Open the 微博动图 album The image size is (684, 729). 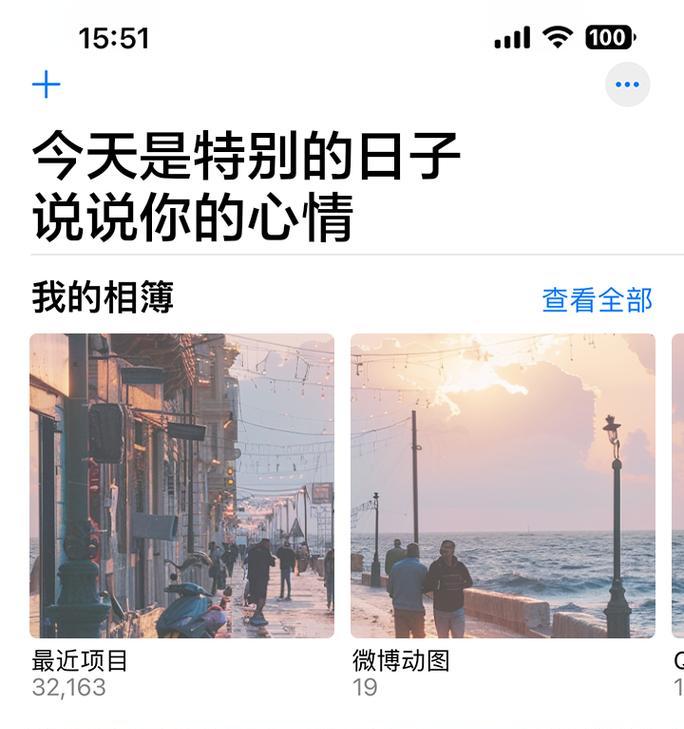[502, 486]
